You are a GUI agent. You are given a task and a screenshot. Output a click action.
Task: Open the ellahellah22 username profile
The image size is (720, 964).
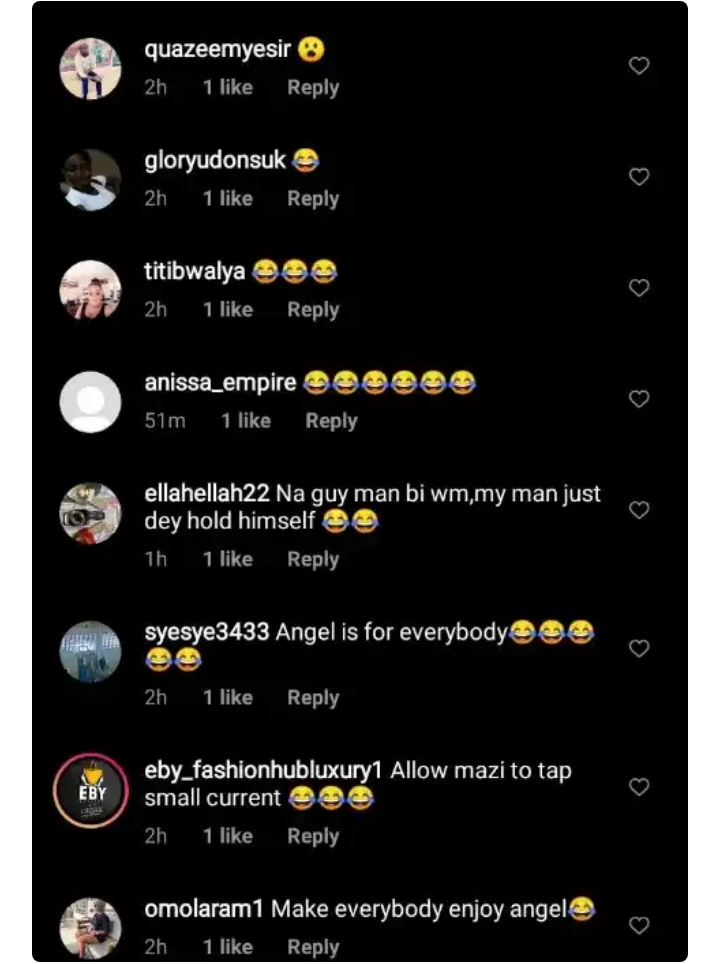(207, 495)
